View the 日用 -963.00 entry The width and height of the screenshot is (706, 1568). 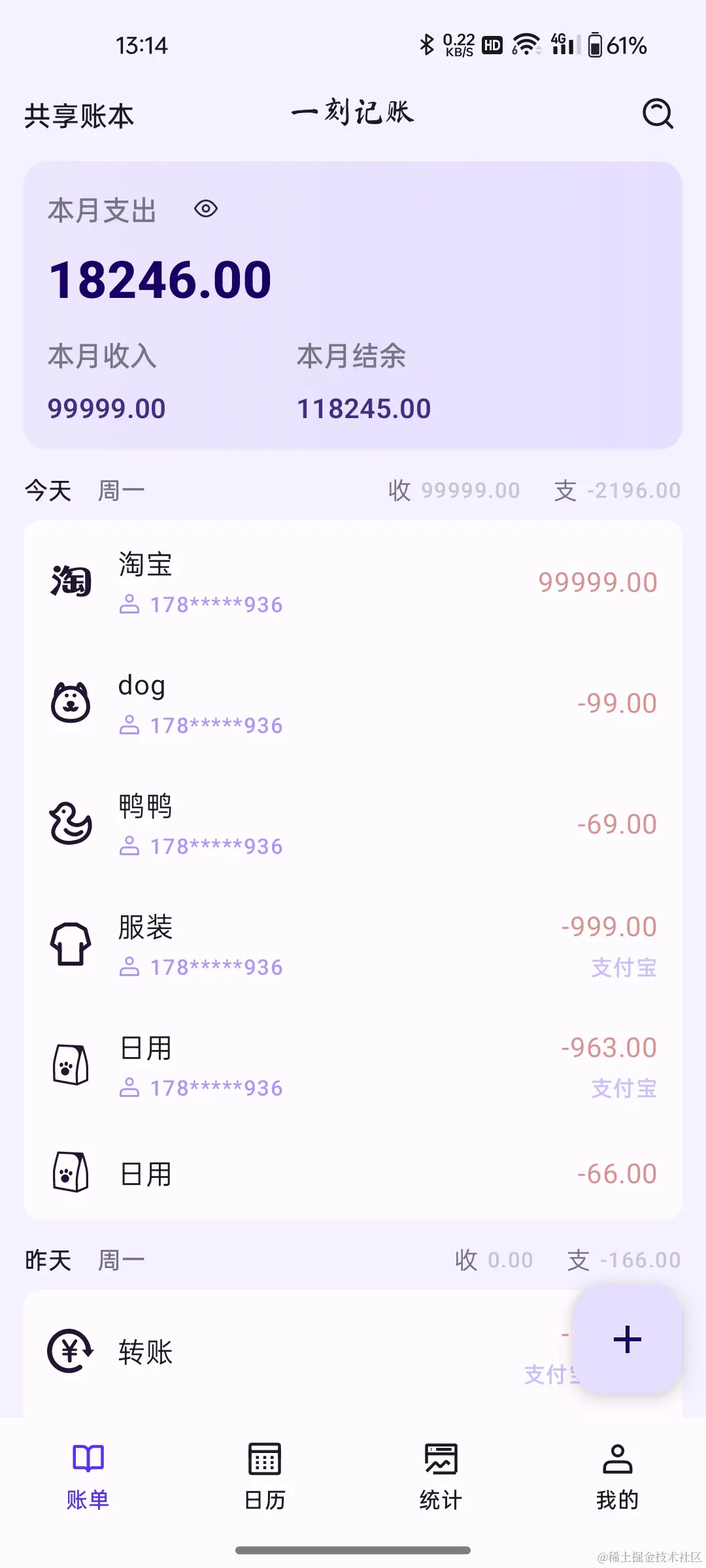[353, 1066]
